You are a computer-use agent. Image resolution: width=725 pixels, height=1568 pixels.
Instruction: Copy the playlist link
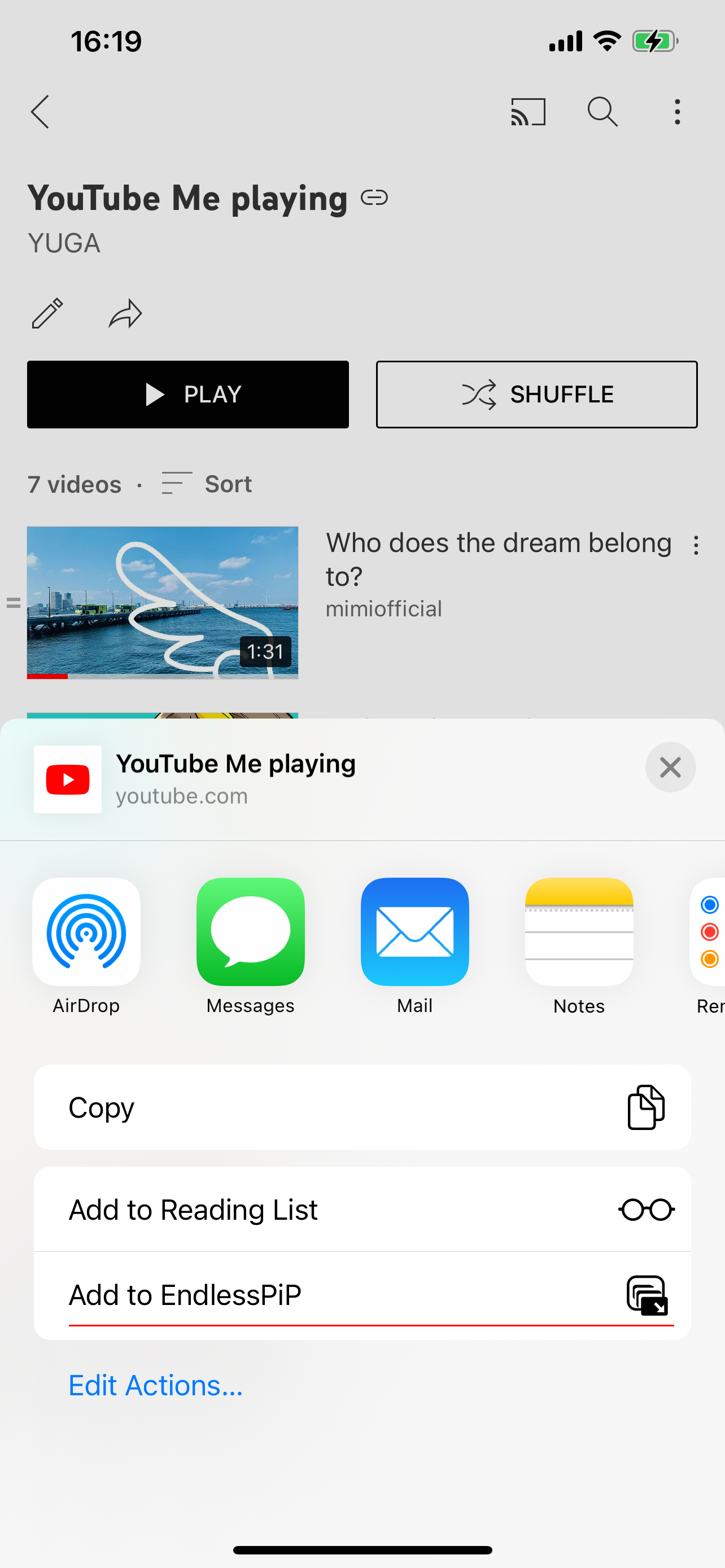pos(362,1107)
